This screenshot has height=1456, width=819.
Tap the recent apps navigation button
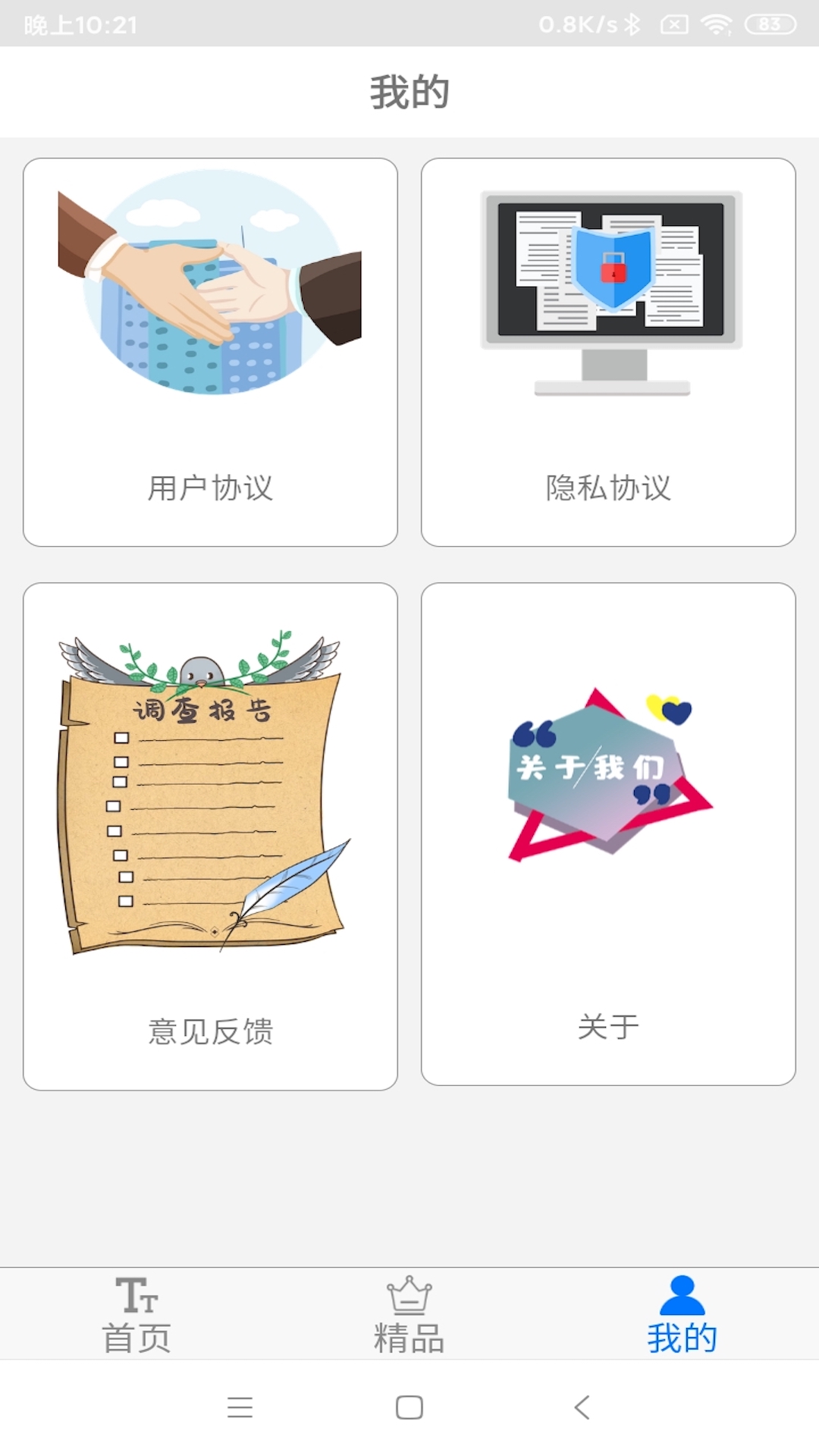point(240,1407)
